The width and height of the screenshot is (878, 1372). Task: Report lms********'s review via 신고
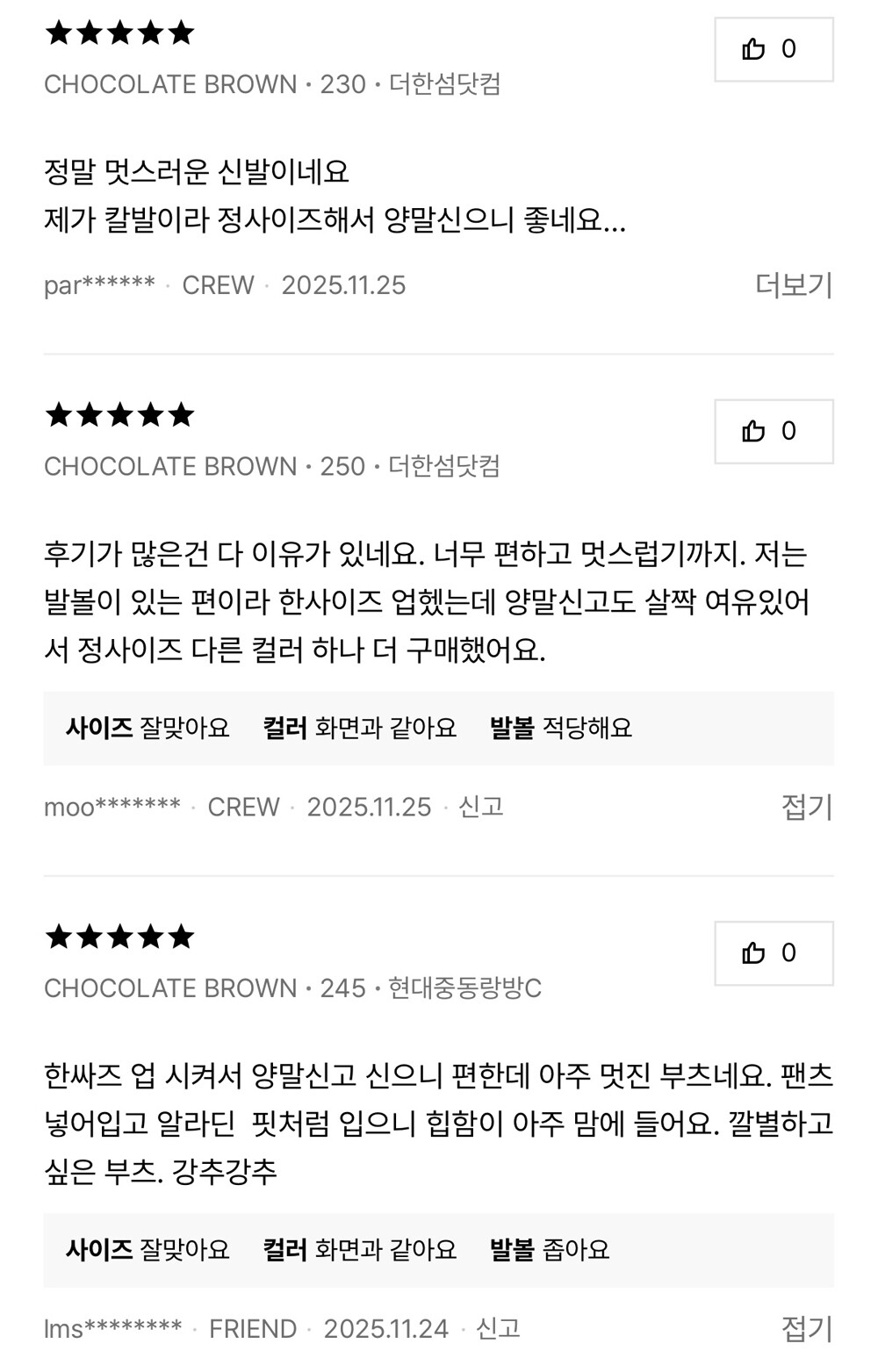[498, 1329]
